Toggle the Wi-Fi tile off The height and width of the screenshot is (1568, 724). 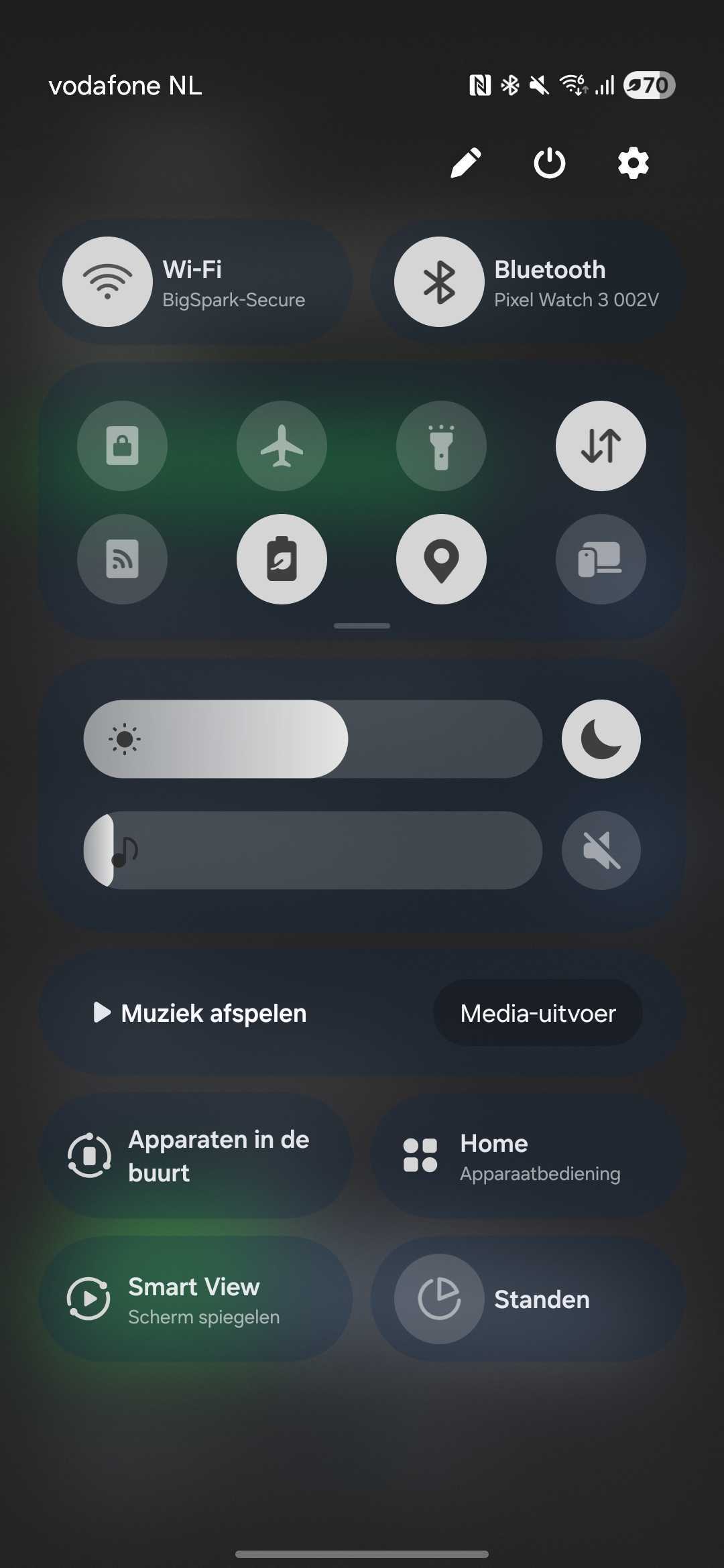(107, 282)
